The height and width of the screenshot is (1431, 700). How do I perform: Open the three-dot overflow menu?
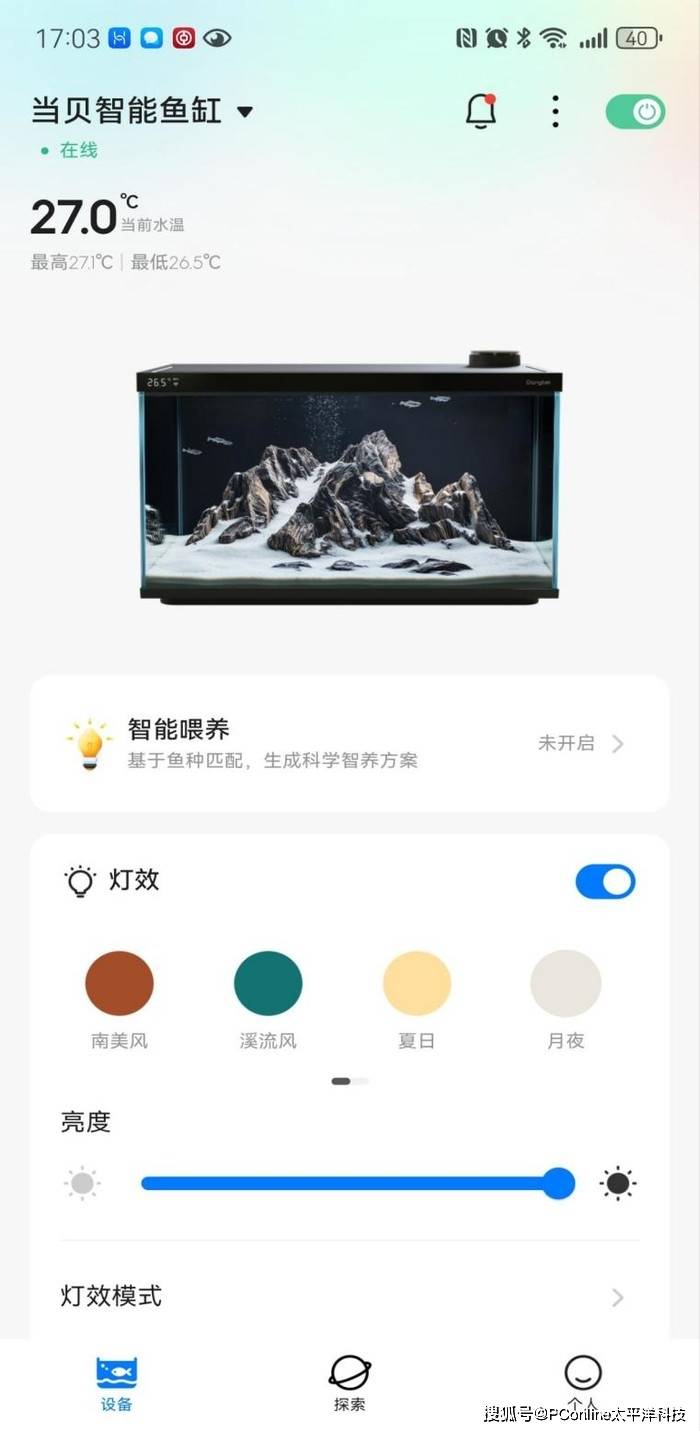click(555, 111)
